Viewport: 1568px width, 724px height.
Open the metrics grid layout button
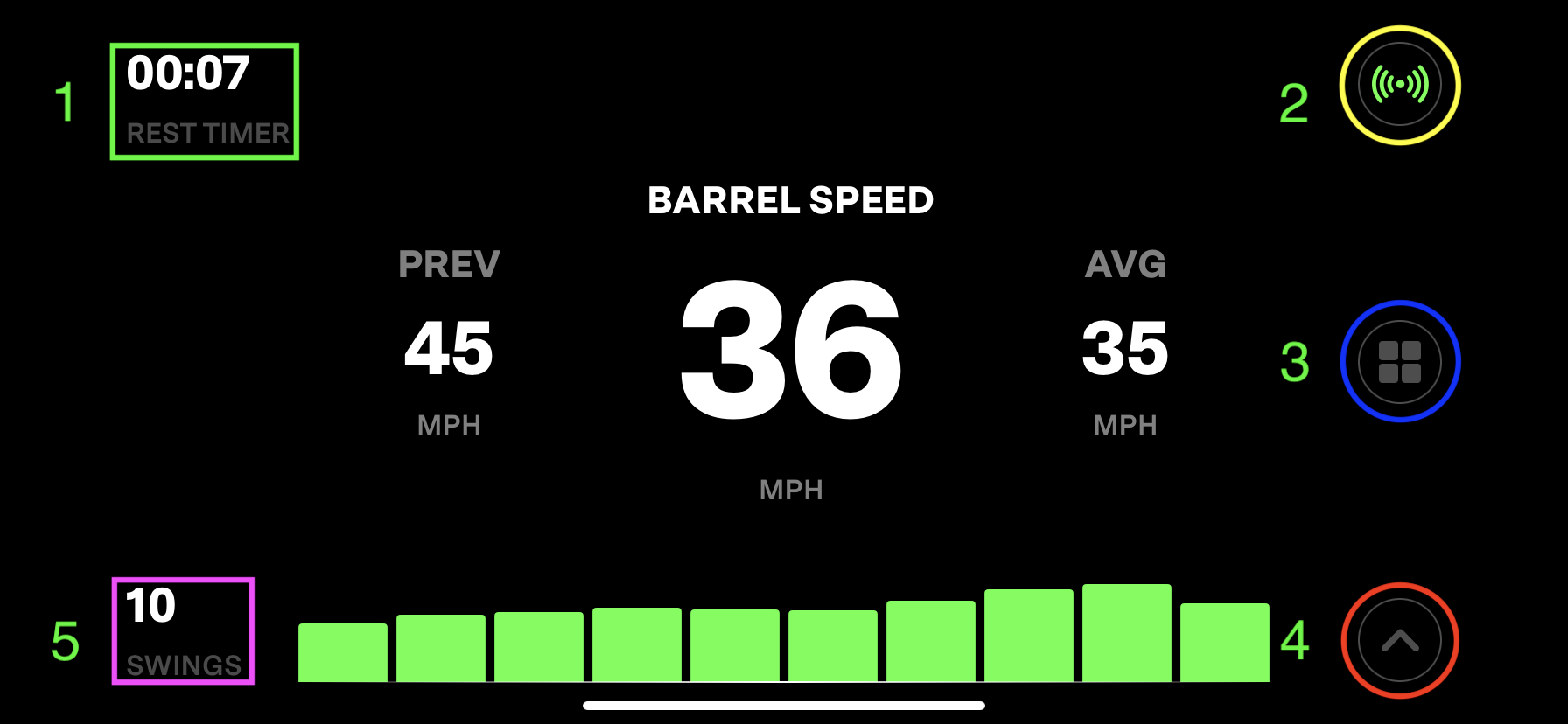(1399, 361)
